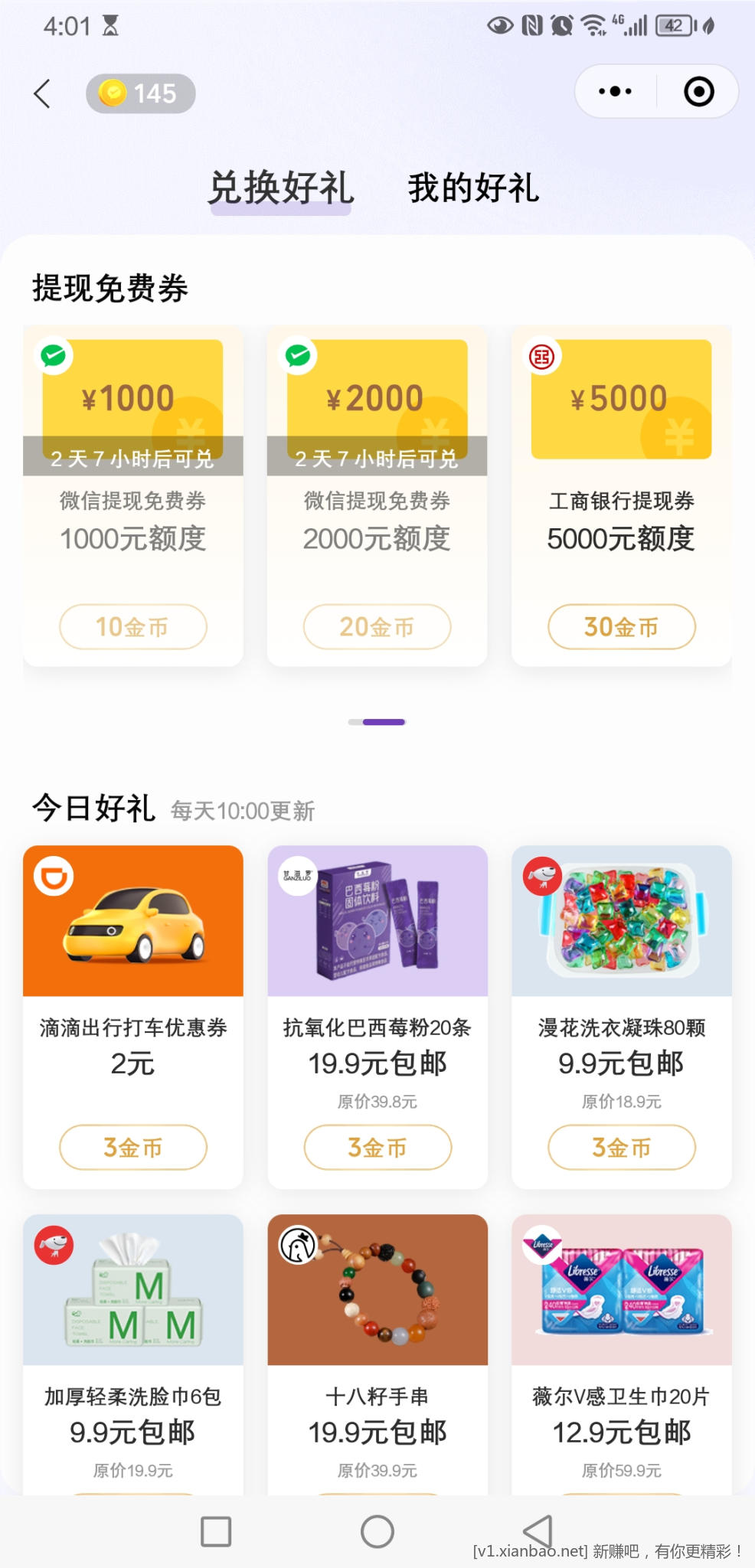Tap the coupon carousel page indicator
755x1568 pixels.
[x=377, y=722]
